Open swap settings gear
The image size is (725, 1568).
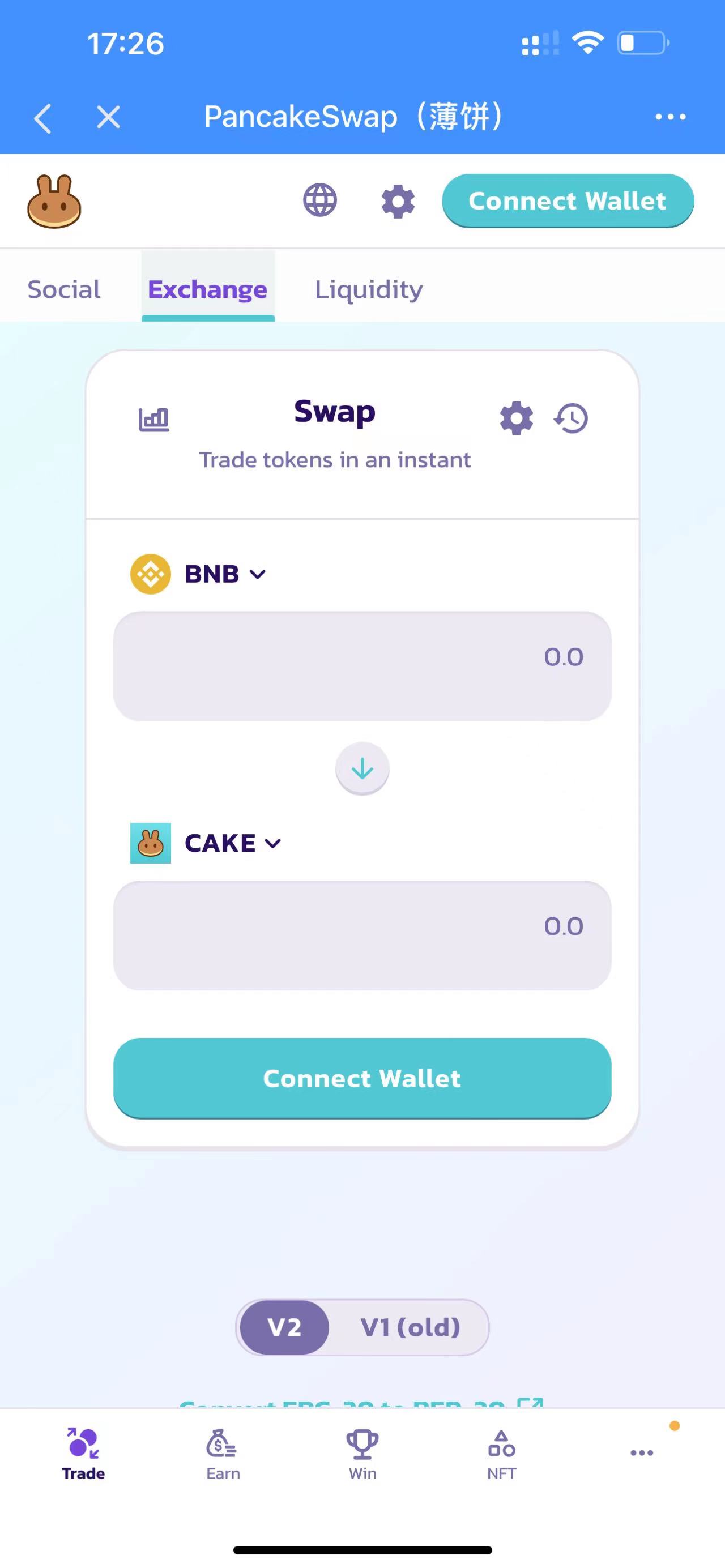point(516,418)
